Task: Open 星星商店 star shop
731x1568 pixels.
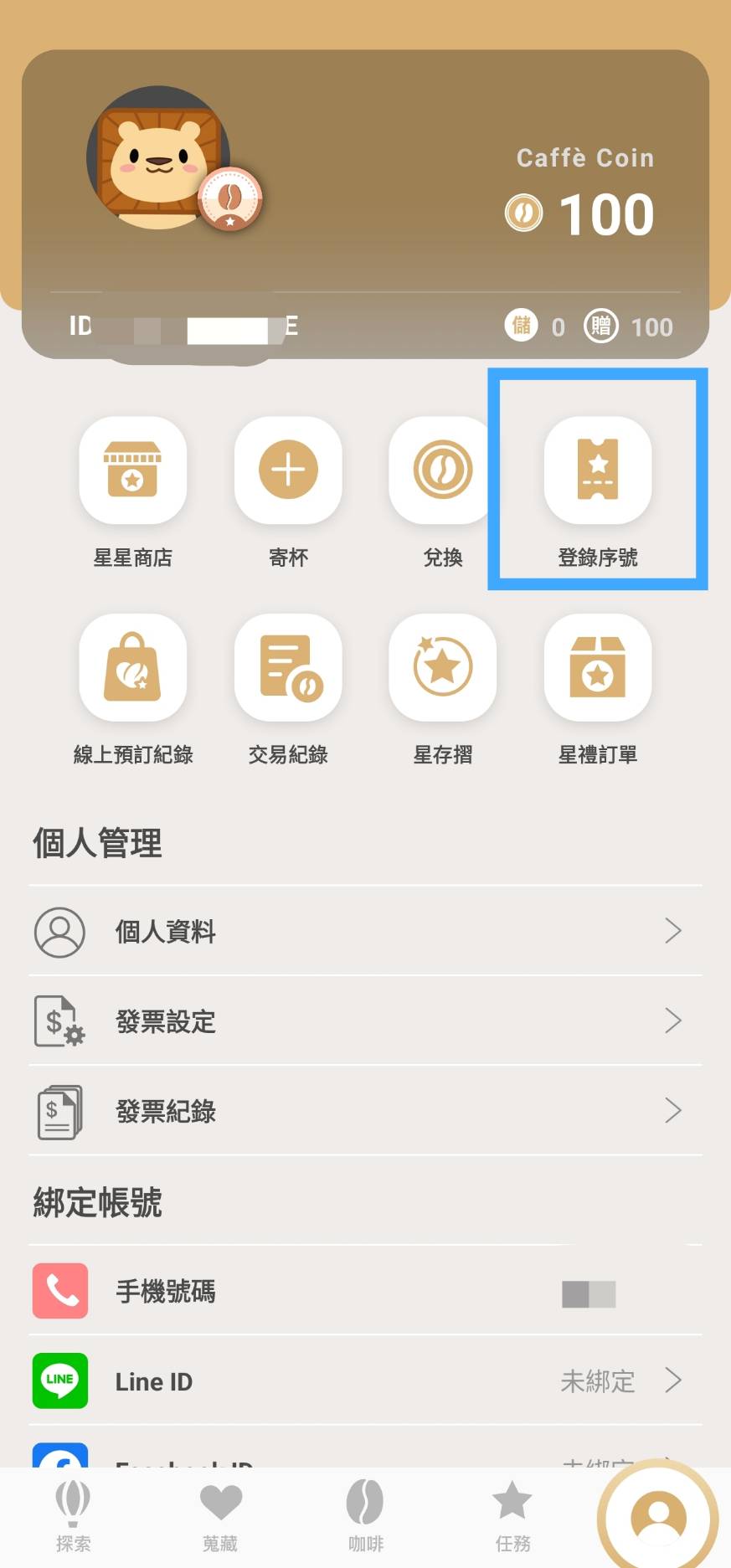Action: 132,470
